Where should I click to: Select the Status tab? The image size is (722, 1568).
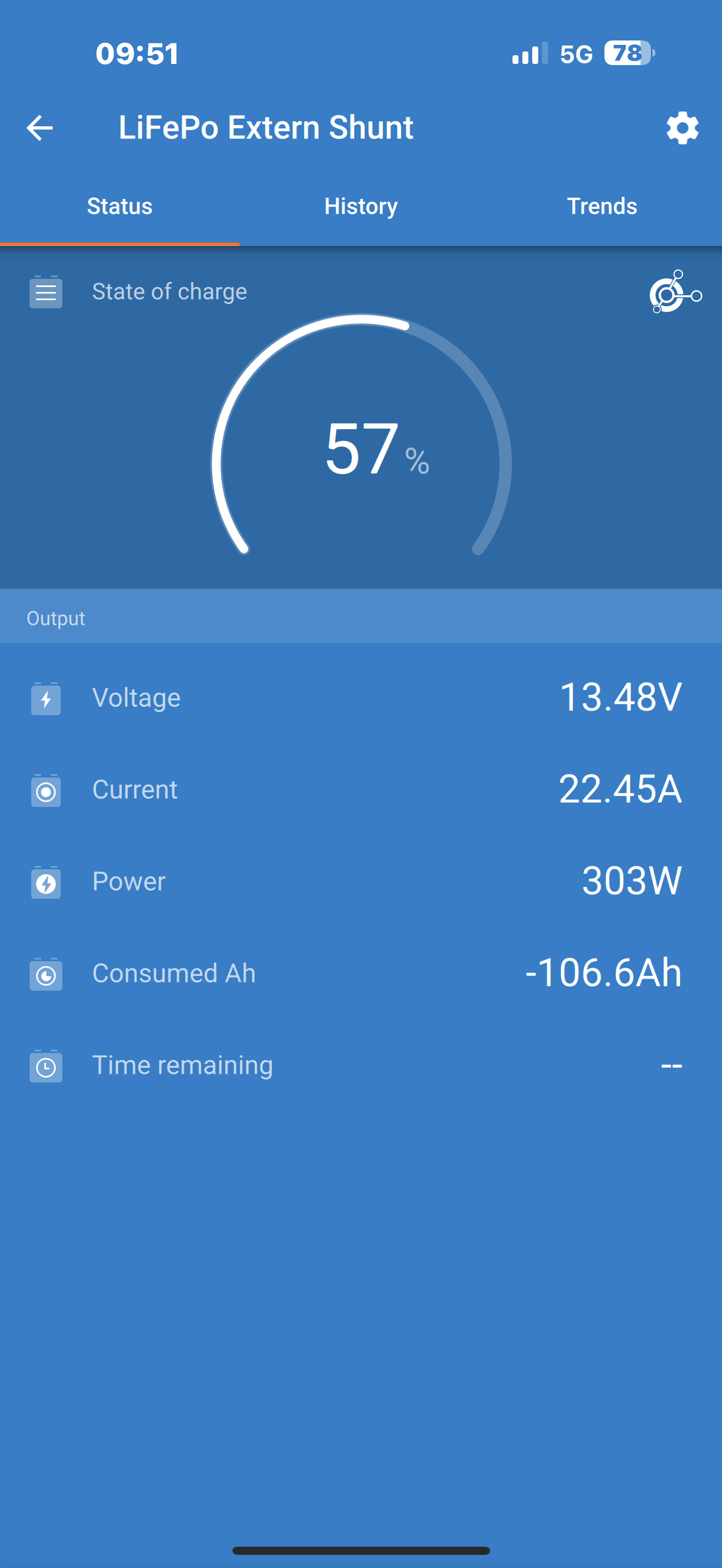[x=119, y=206]
